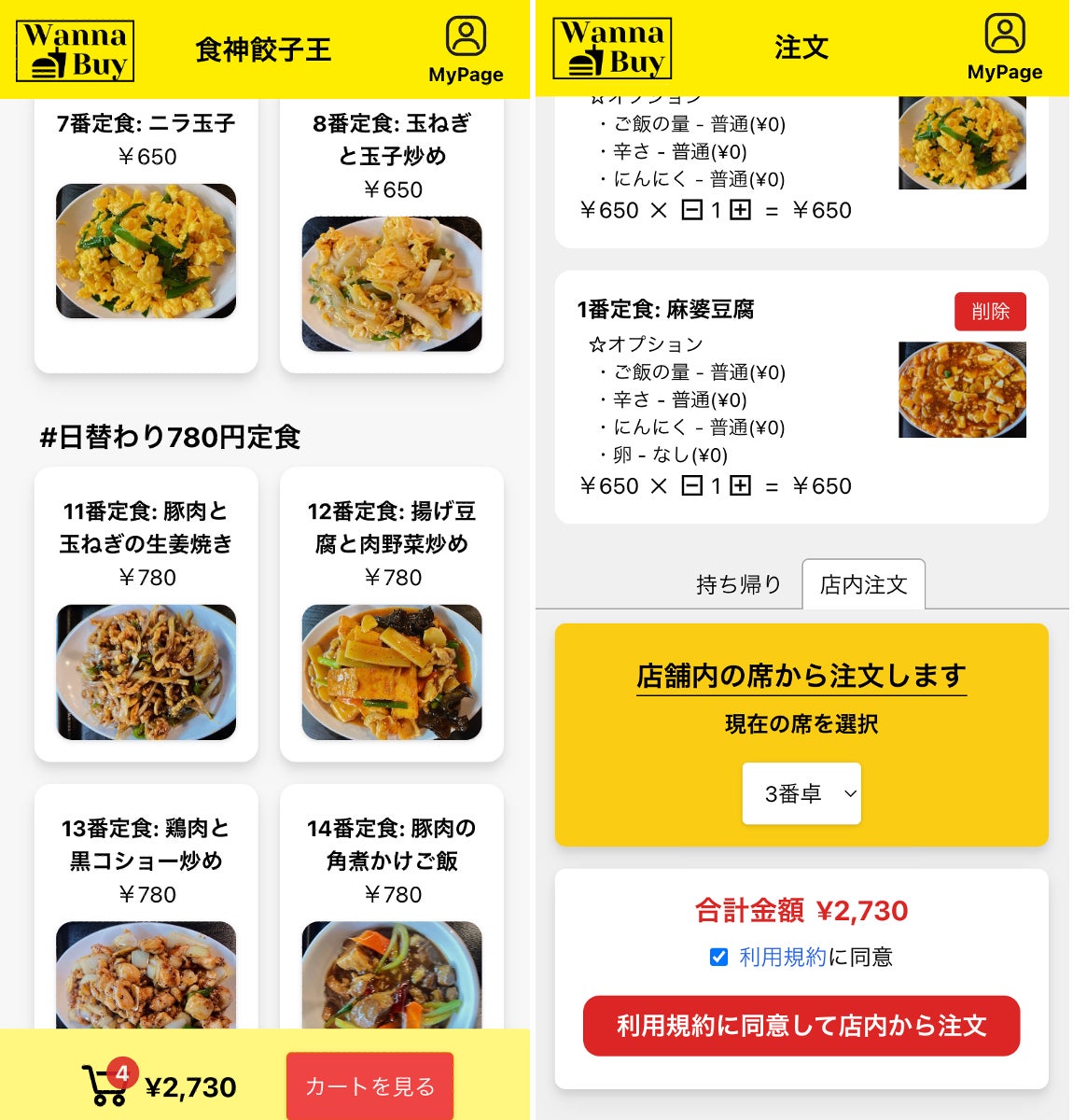Expand the 3番卓 seat dropdown
The height and width of the screenshot is (1120, 1073).
pyautogui.click(x=801, y=793)
